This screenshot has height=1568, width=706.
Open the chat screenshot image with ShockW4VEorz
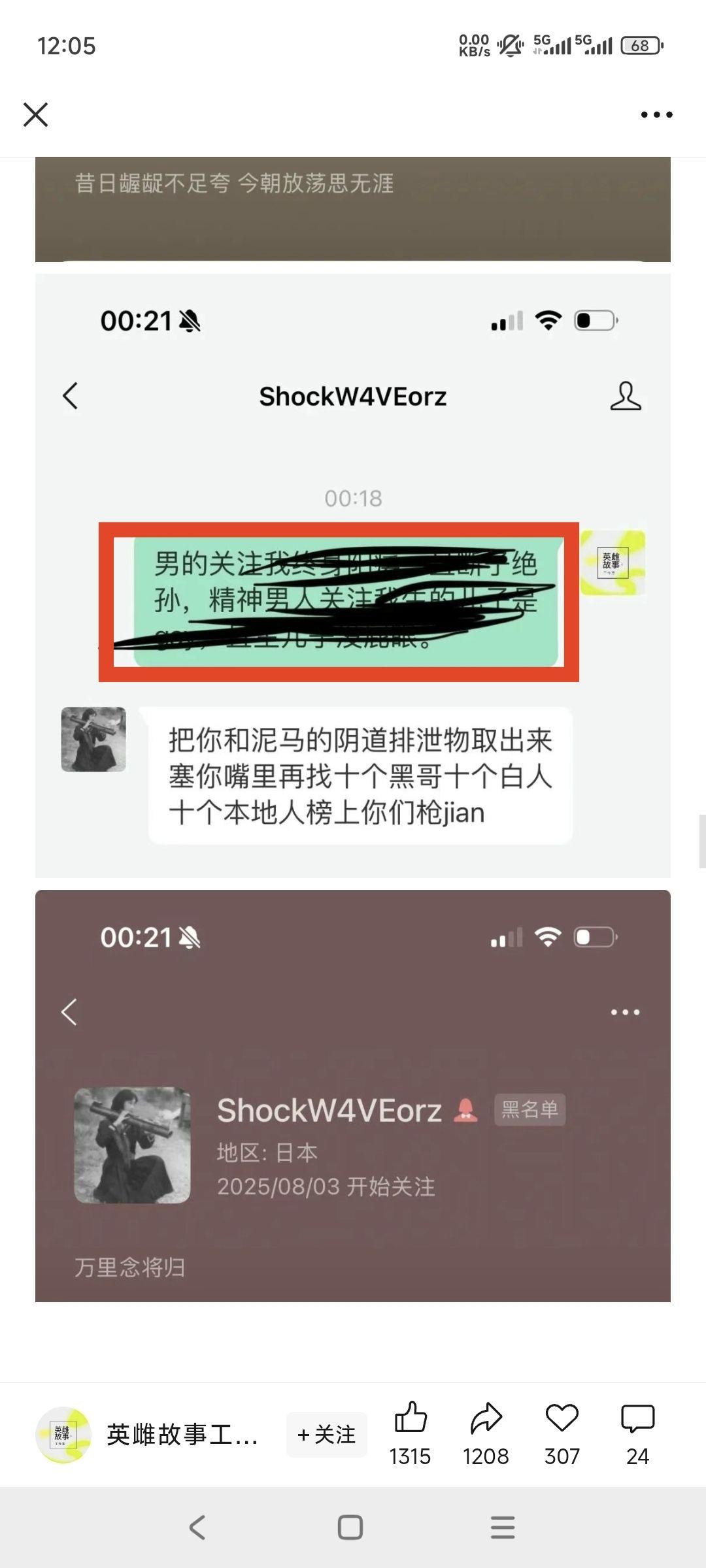tap(353, 576)
